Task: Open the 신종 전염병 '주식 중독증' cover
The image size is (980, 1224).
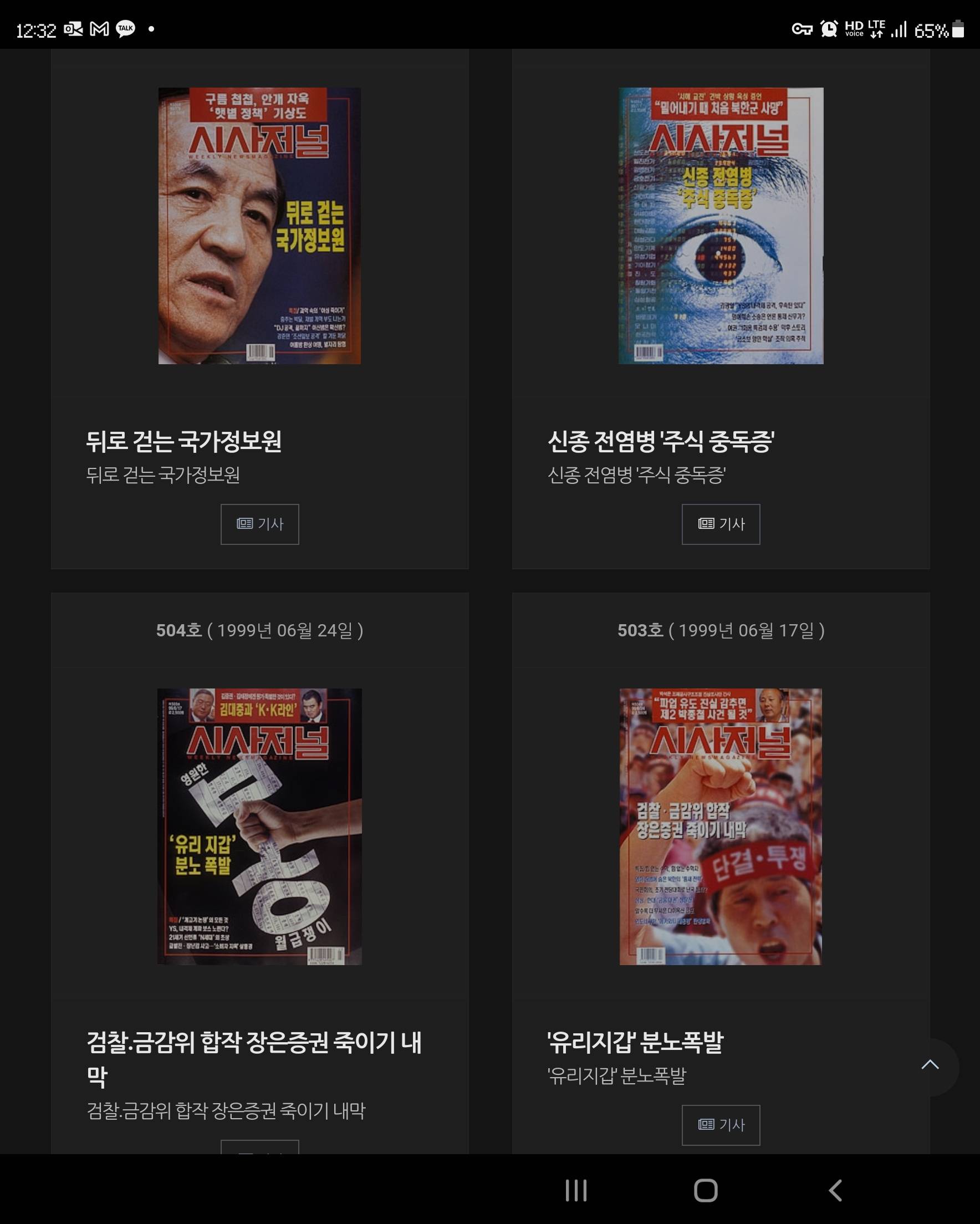Action: tap(721, 226)
